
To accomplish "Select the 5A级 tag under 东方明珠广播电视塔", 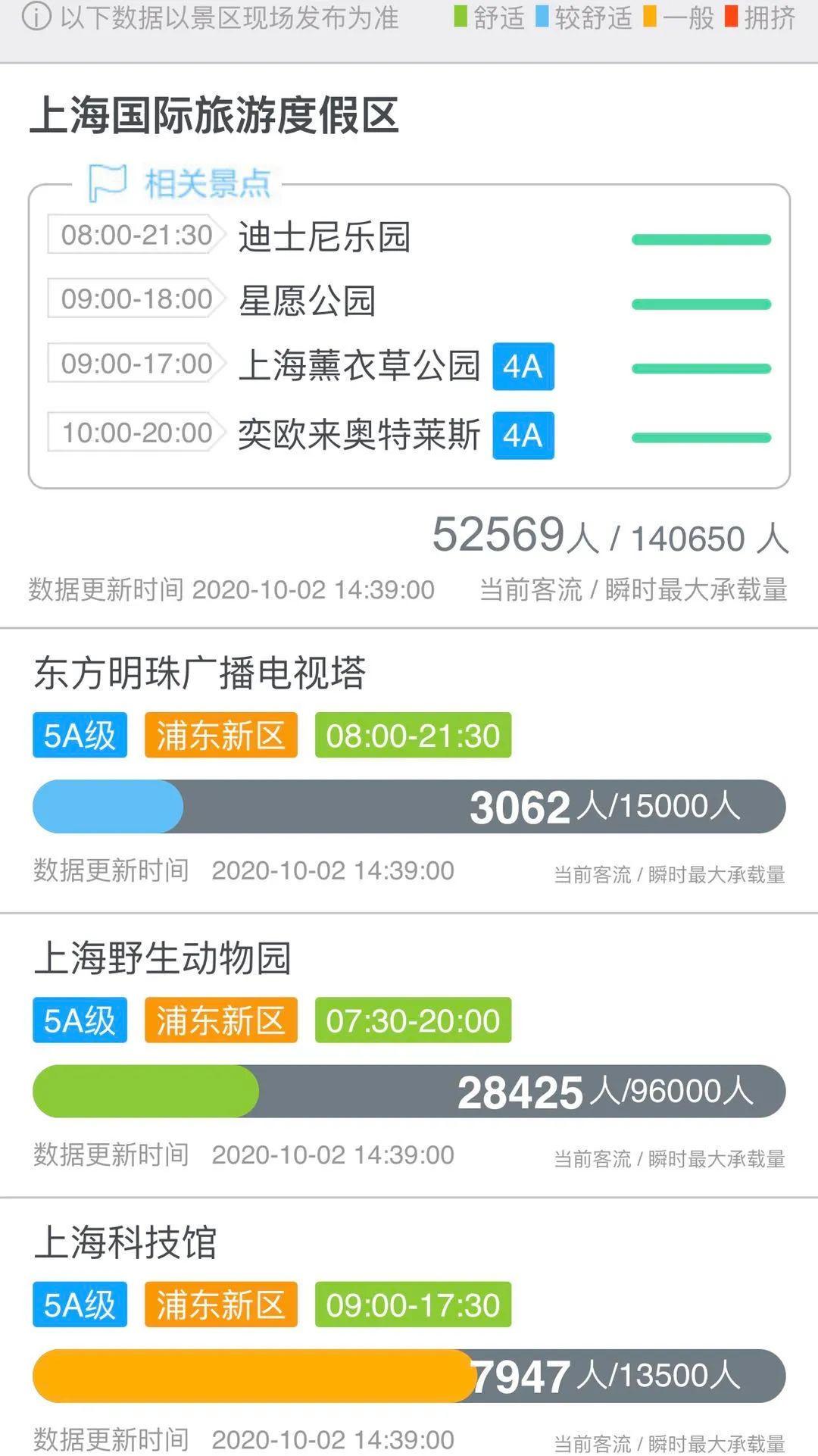I will [79, 734].
